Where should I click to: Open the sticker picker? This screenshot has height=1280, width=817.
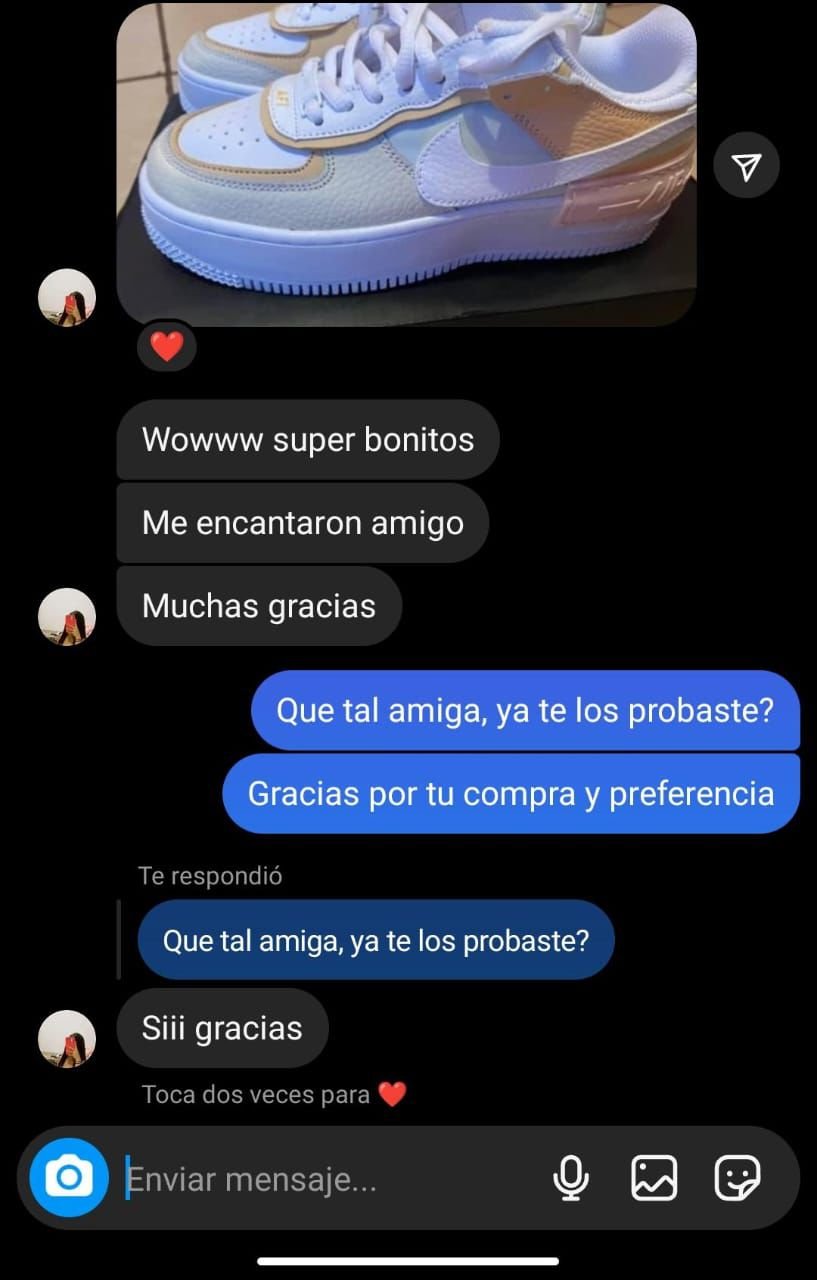738,1178
